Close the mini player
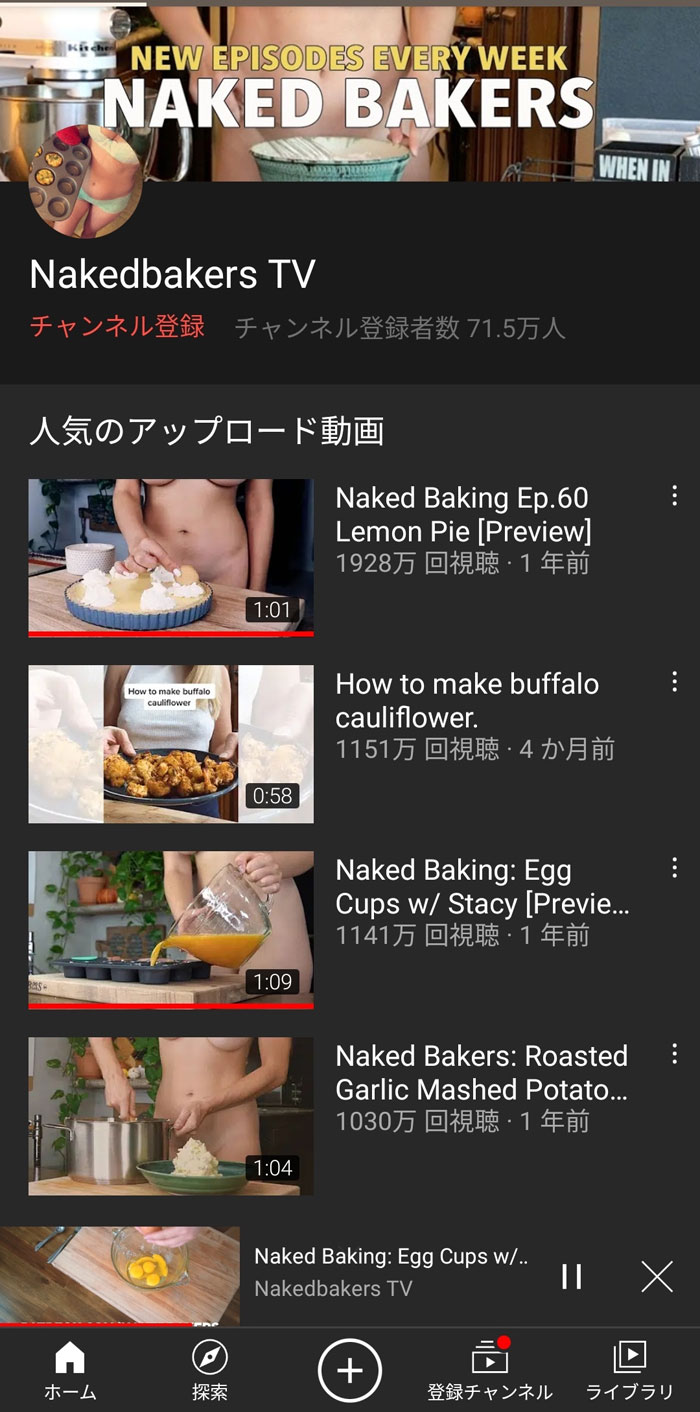The width and height of the screenshot is (700, 1412). 657,1276
